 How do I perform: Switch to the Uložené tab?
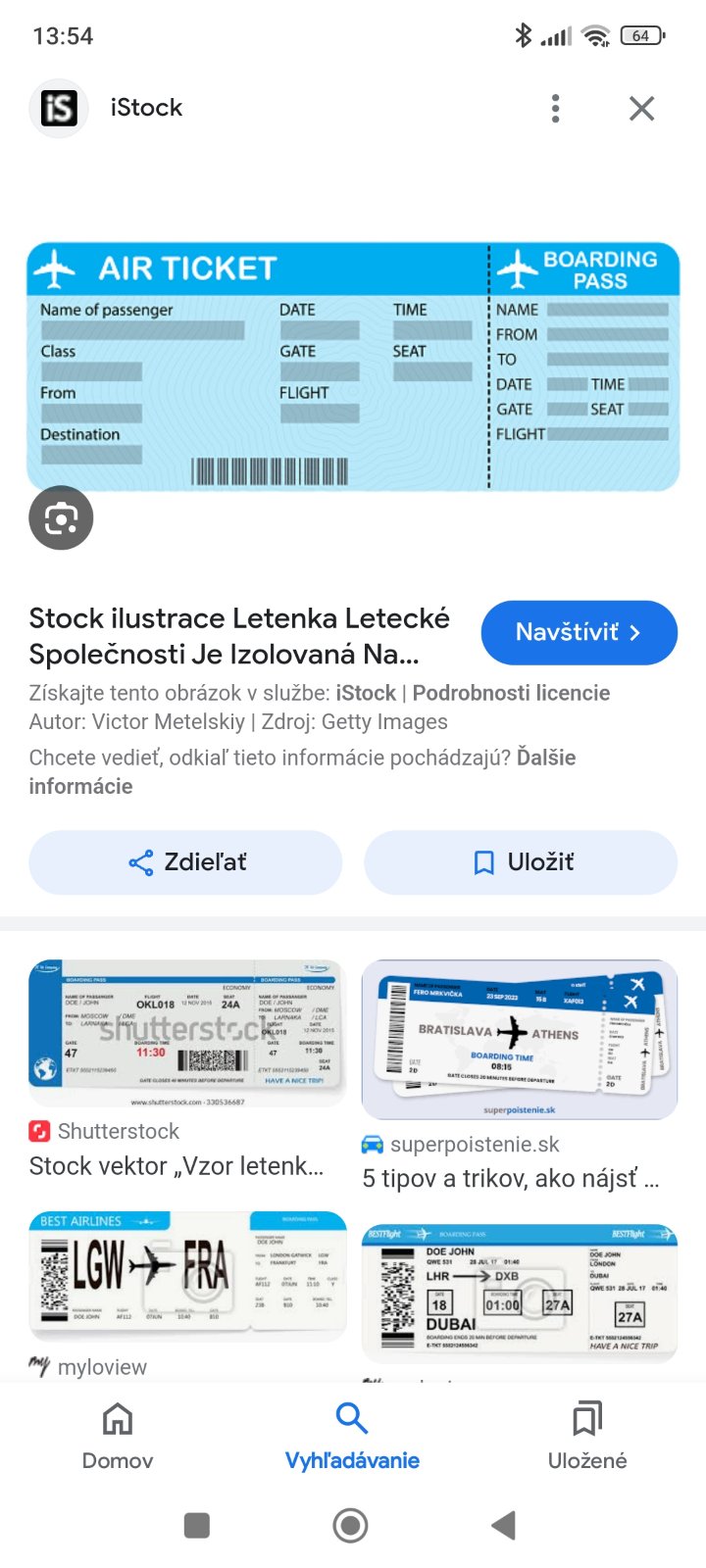point(587,1436)
